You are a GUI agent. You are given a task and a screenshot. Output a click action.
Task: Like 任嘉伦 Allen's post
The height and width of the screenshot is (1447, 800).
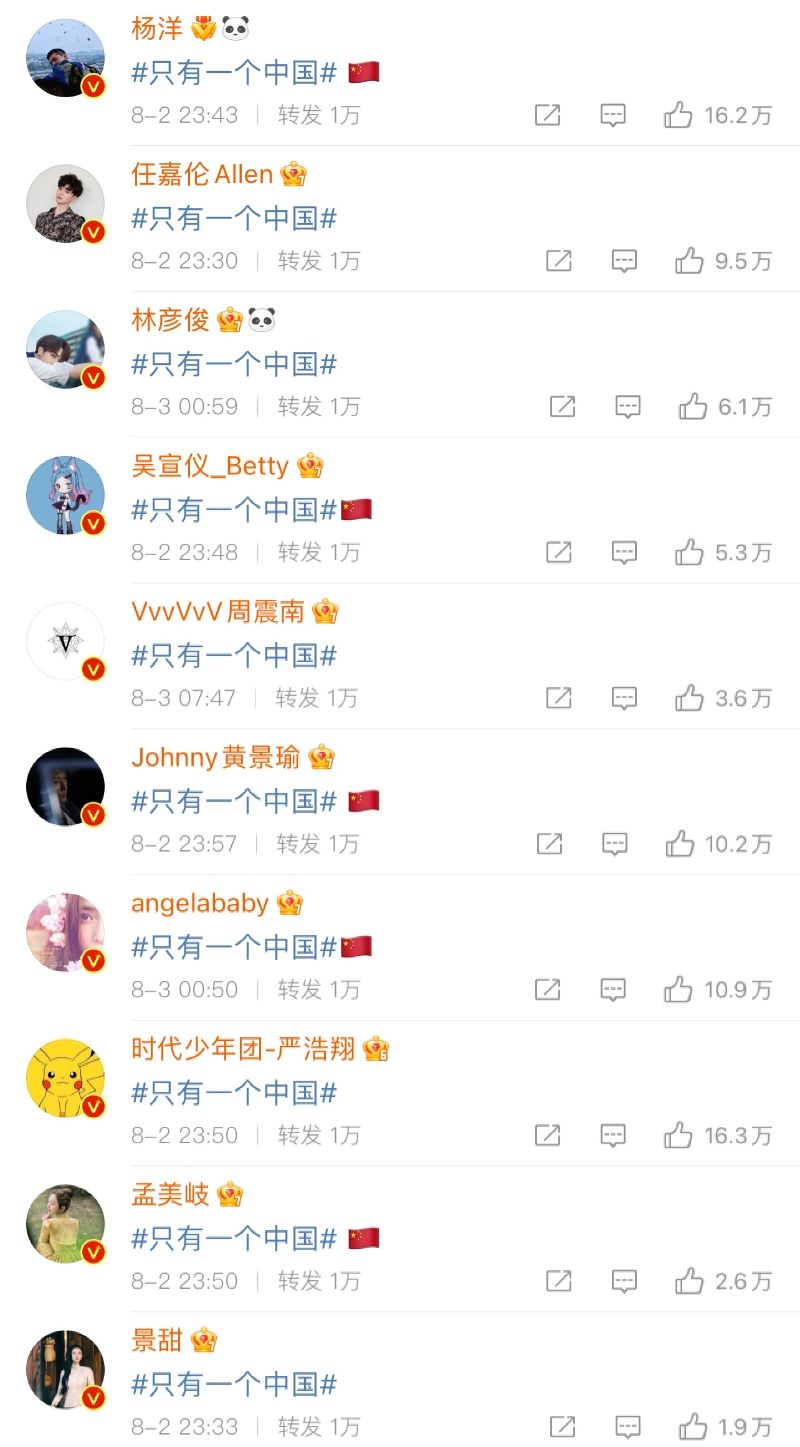[x=689, y=262]
